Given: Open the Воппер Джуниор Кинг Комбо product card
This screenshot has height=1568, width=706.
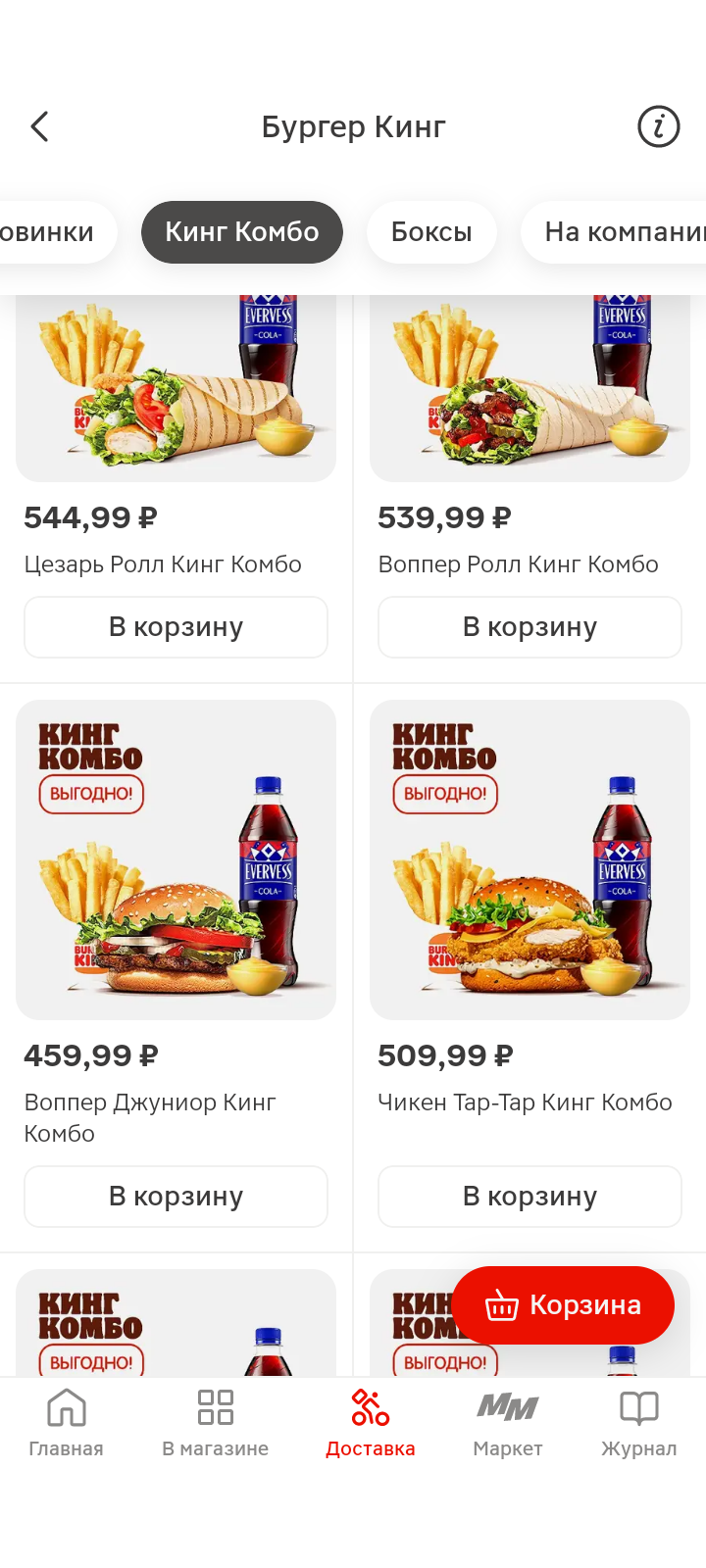Looking at the screenshot, I should [x=176, y=860].
